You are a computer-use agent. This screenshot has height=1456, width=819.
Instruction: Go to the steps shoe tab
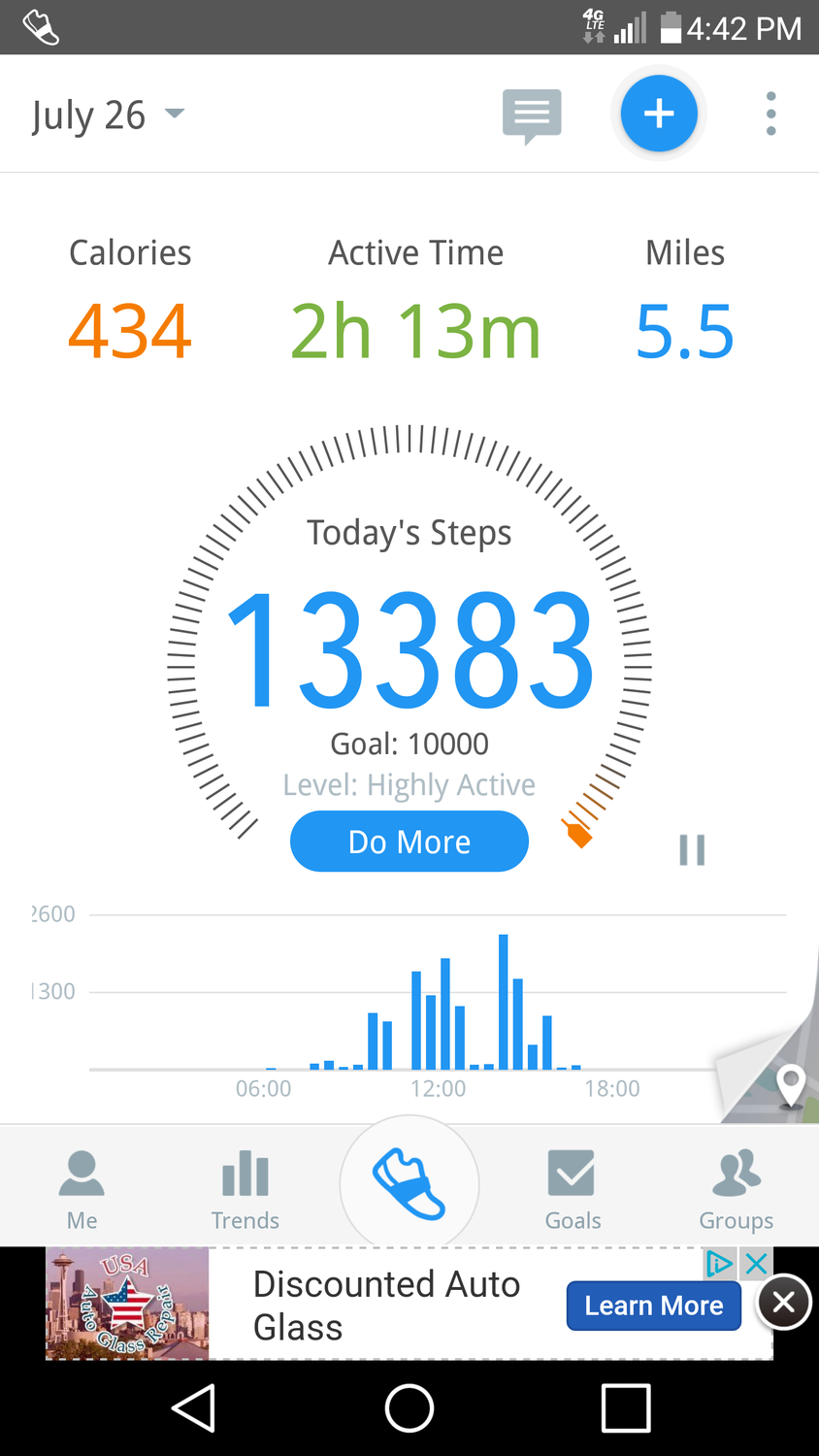[x=409, y=1183]
